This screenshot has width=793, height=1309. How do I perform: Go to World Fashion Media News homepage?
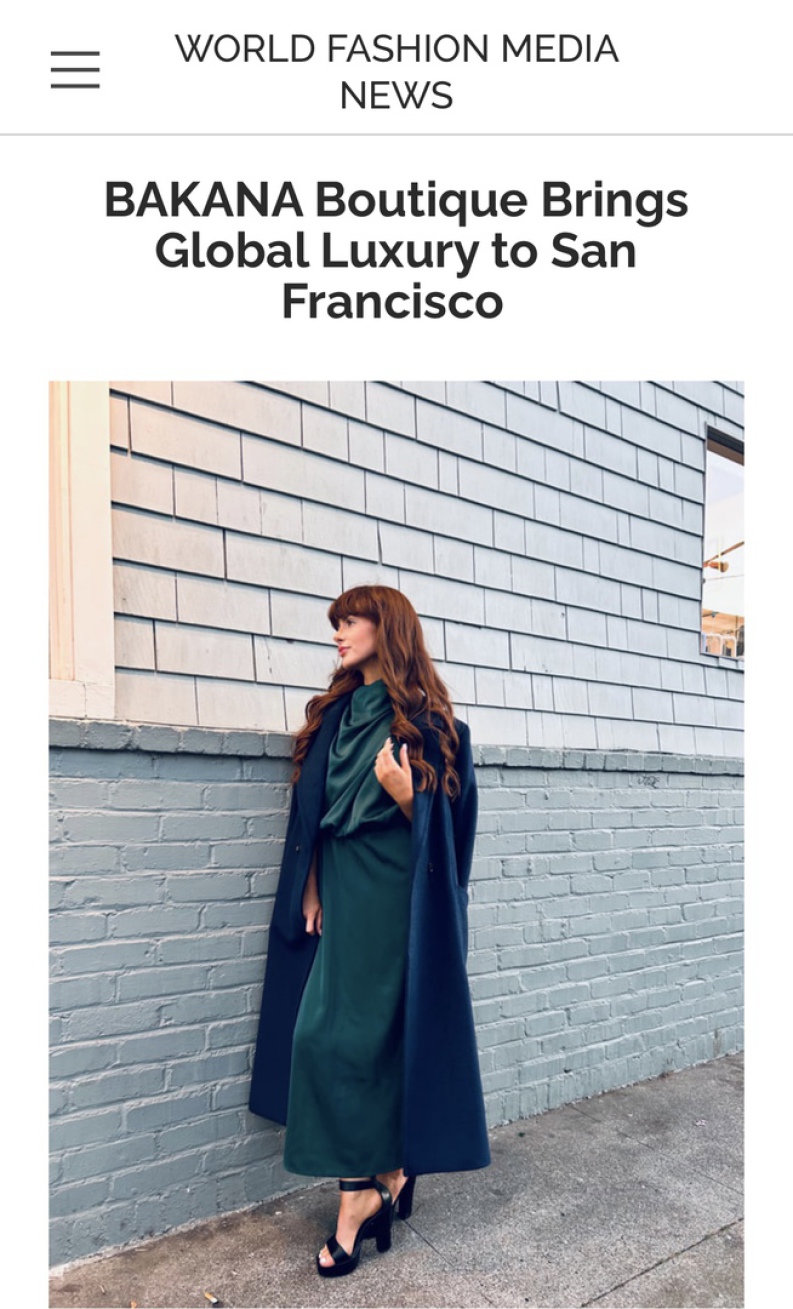[396, 71]
